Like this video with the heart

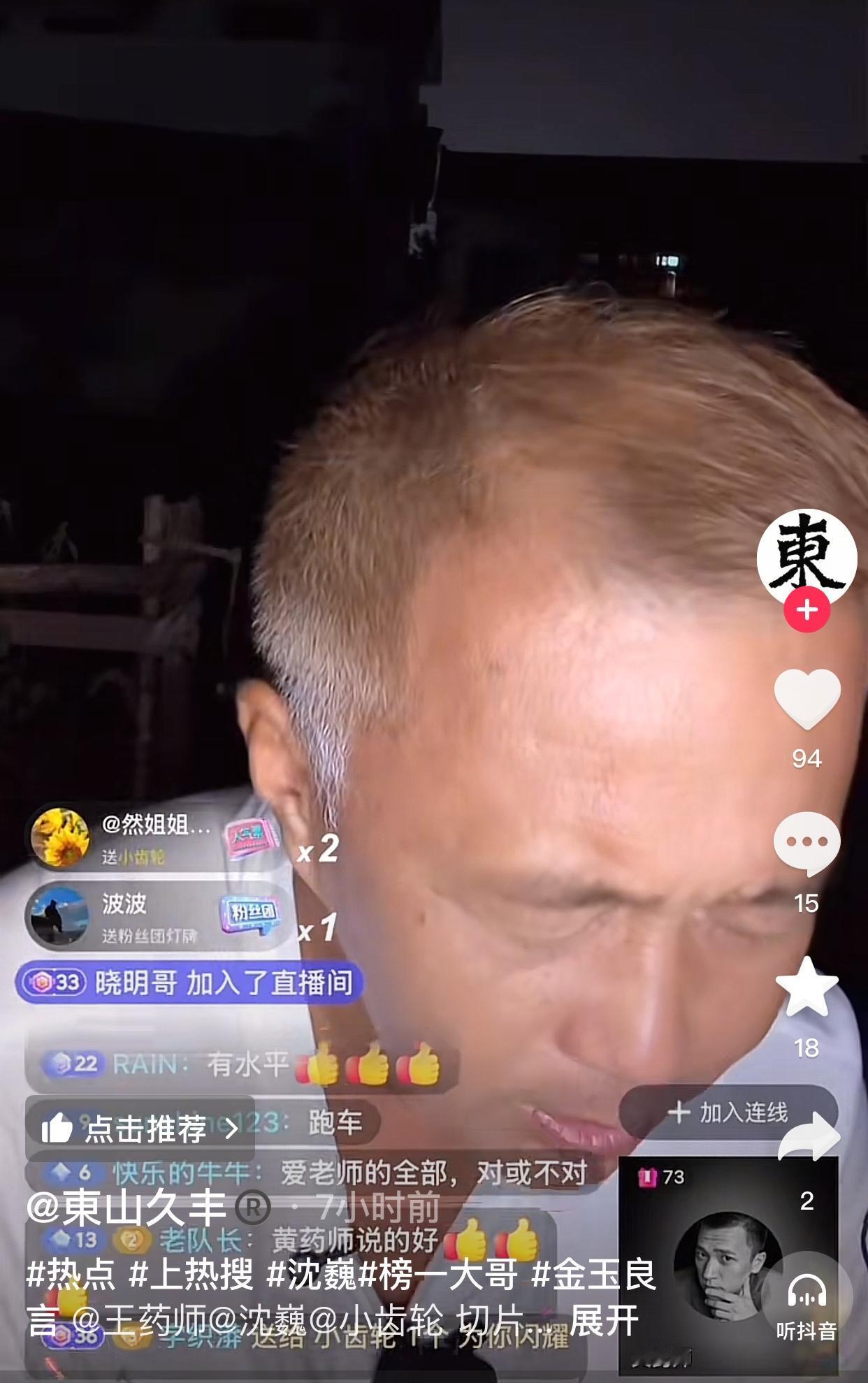tap(806, 699)
